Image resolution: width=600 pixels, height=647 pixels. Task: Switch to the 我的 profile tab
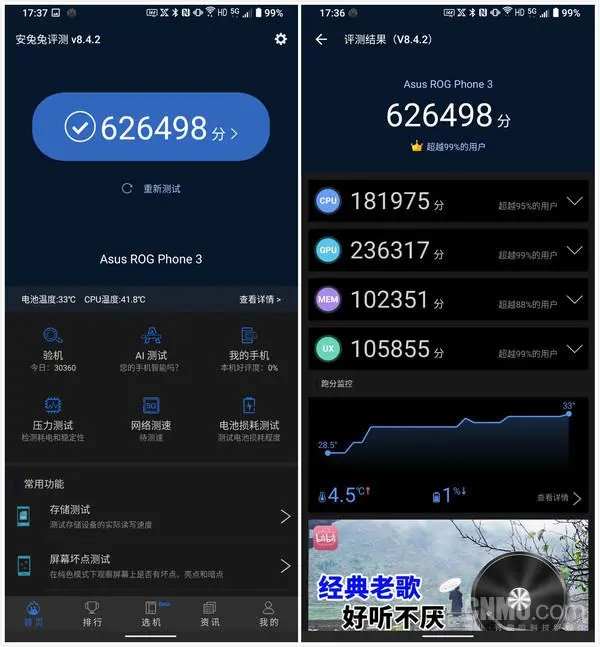[268, 613]
